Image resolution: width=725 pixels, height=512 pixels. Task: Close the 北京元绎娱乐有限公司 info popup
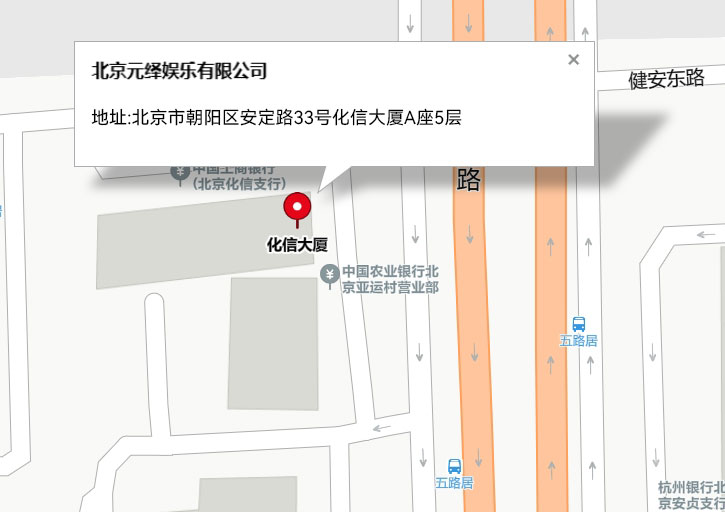[573, 60]
